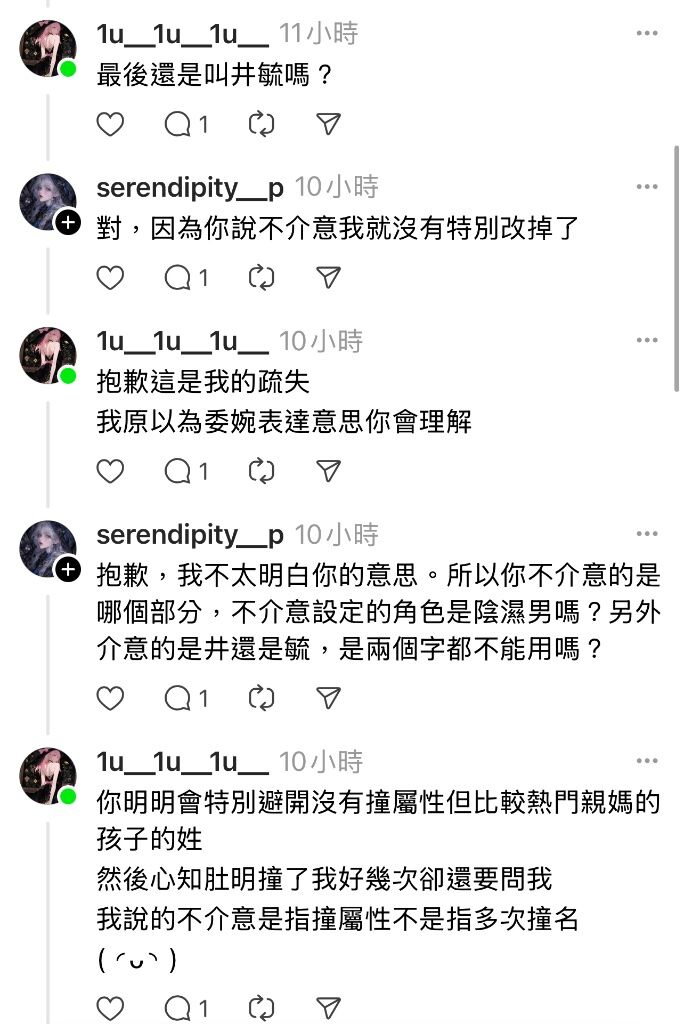
Task: Open the overflow menu on "最後還是叫井毓嗎？"
Action: tap(647, 33)
